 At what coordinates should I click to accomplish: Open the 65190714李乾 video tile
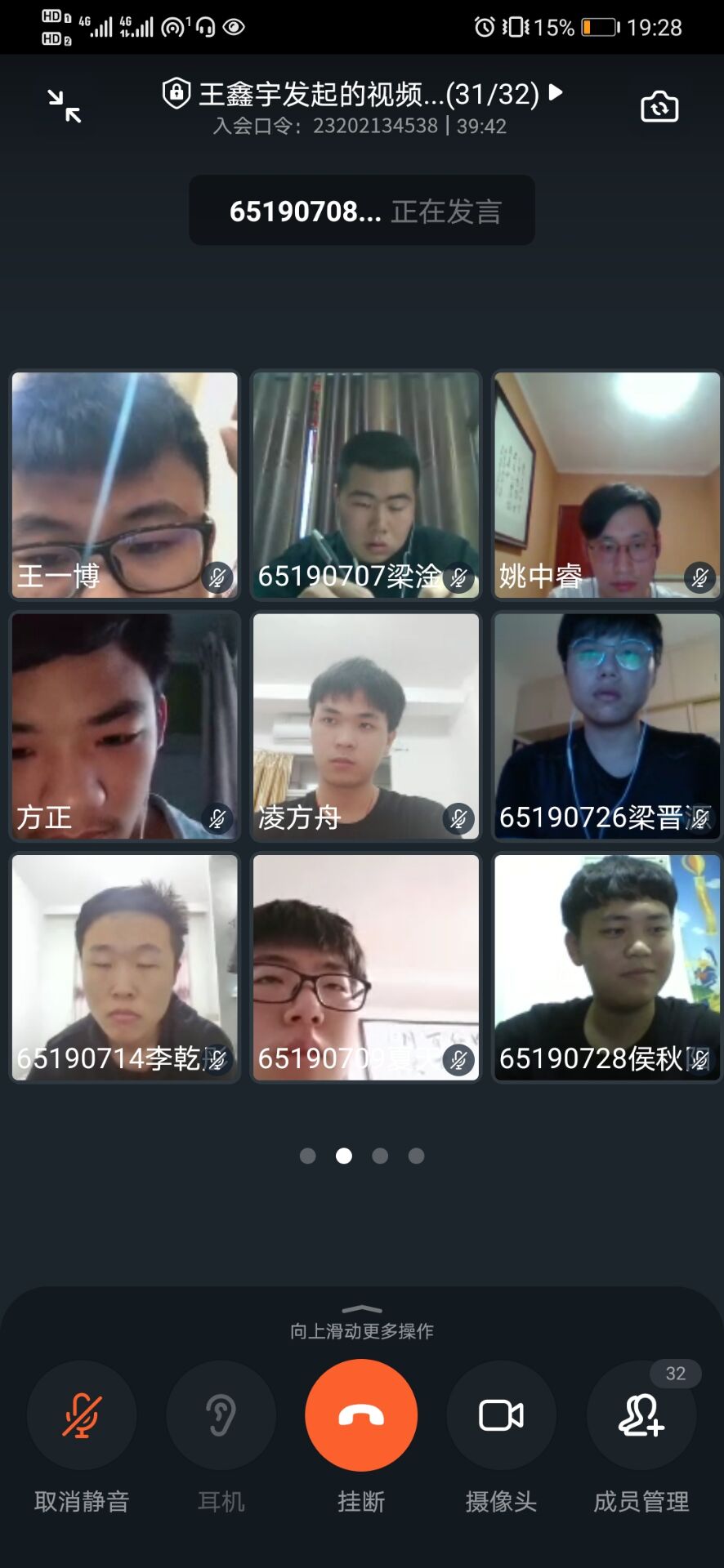(x=124, y=967)
